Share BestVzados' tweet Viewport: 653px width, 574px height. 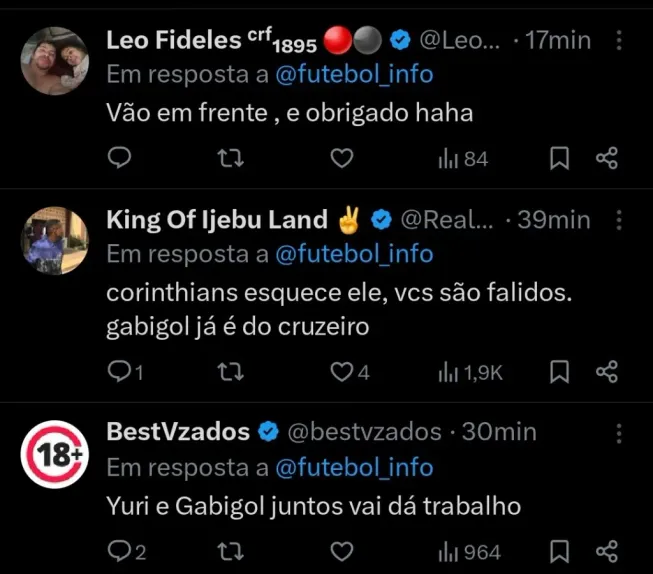point(607,551)
